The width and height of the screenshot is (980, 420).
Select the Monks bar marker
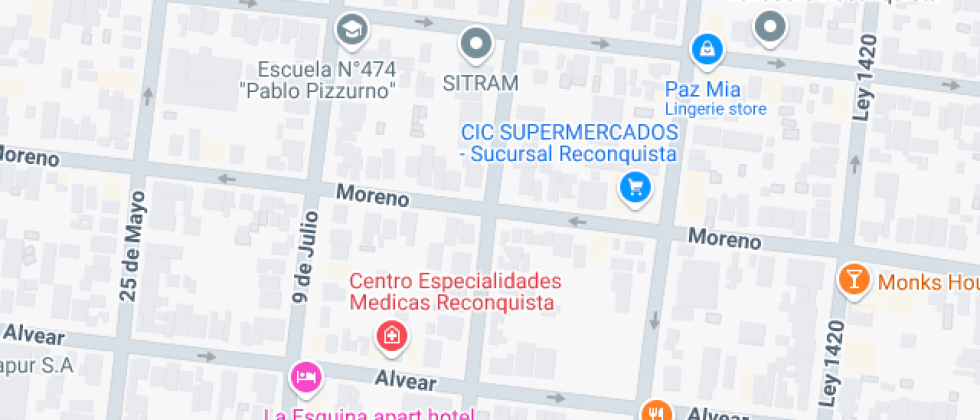853,279
